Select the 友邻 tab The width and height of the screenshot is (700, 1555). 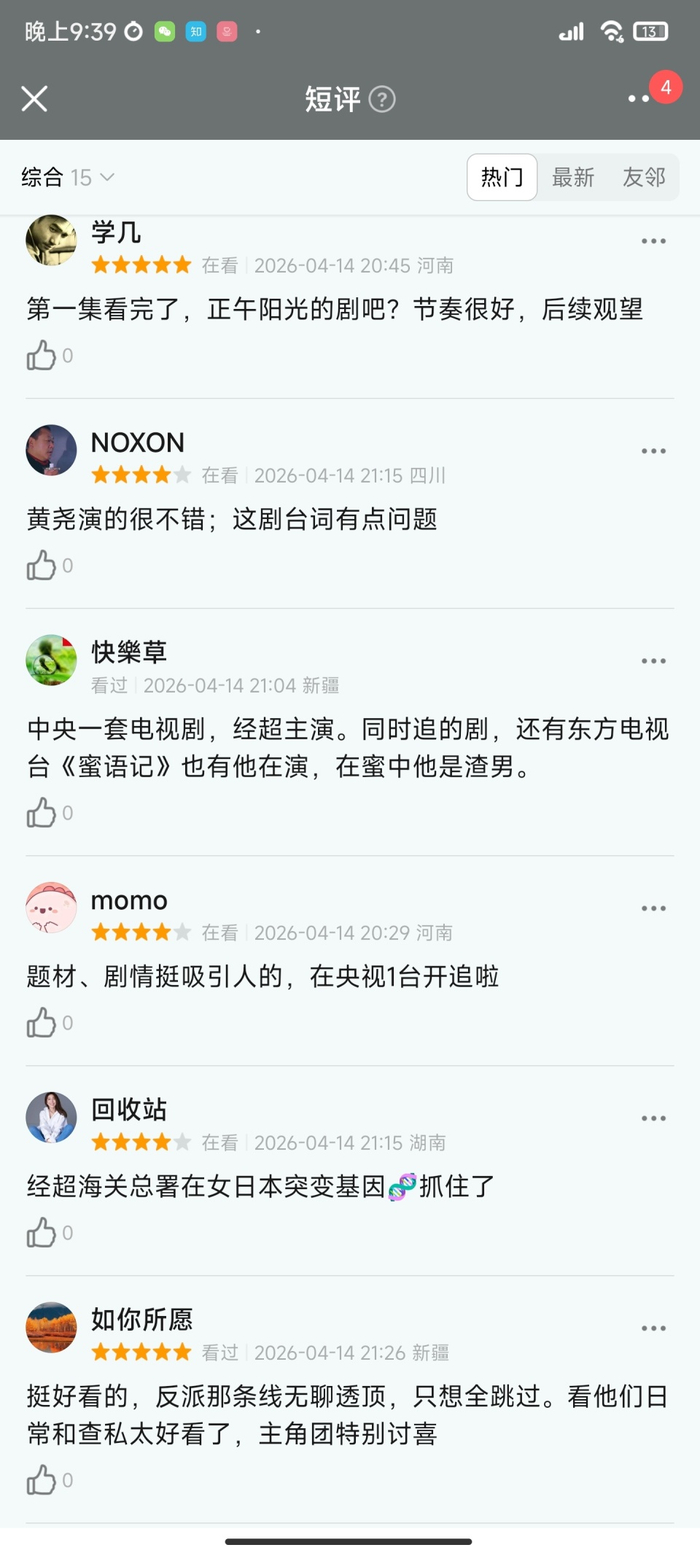coord(643,177)
